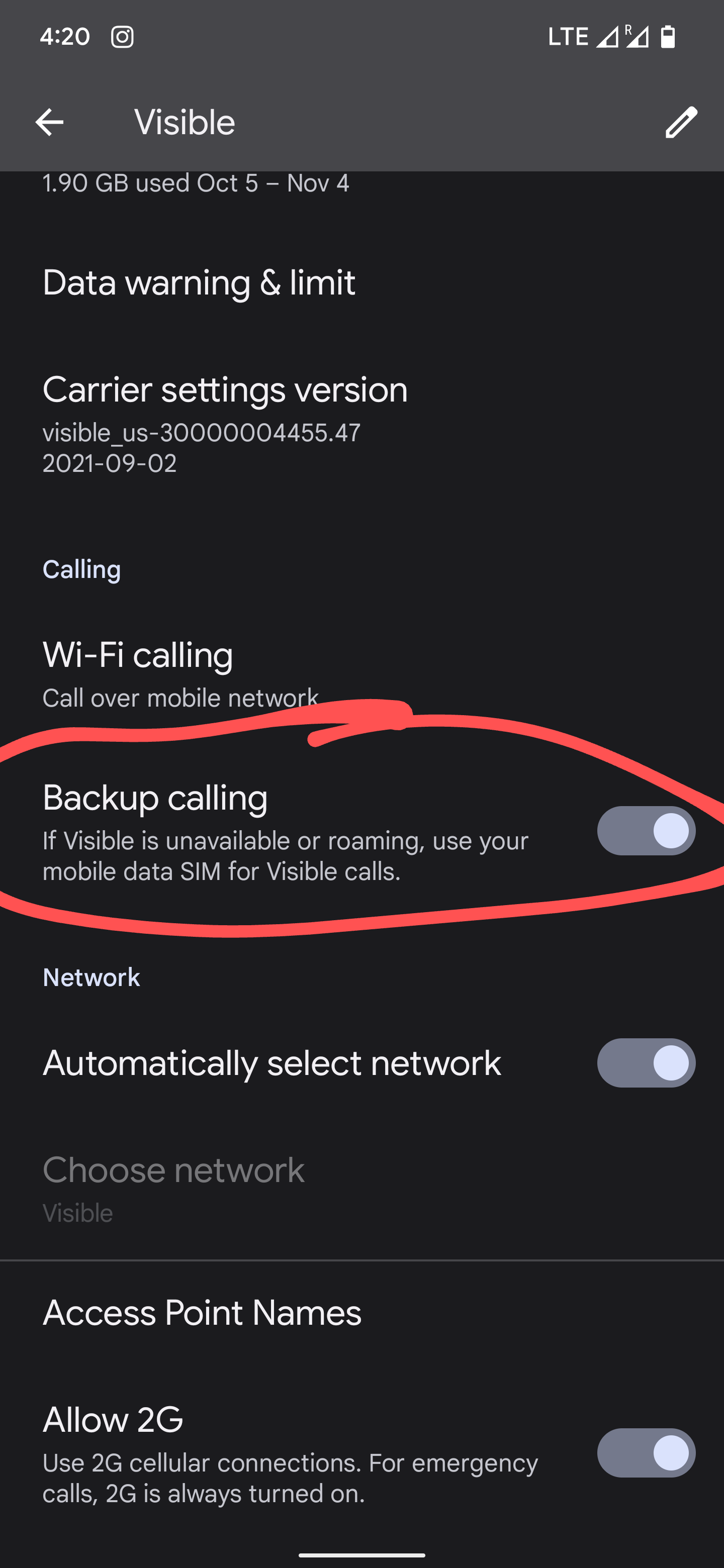Edit the SIM name with the pencil icon
The height and width of the screenshot is (1568, 724).
point(681,122)
